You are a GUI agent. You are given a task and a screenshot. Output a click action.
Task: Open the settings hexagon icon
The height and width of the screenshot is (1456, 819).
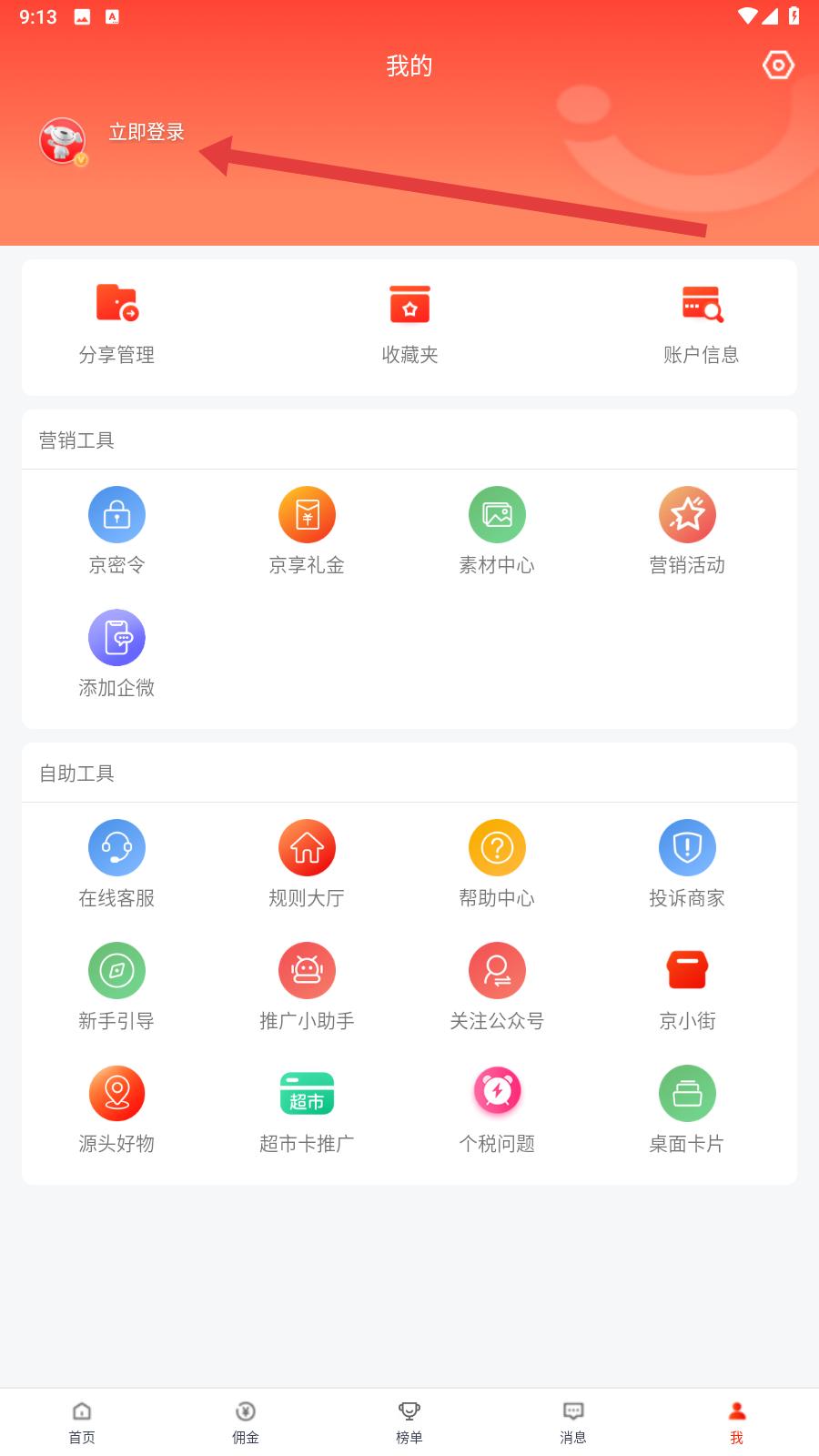(x=778, y=66)
